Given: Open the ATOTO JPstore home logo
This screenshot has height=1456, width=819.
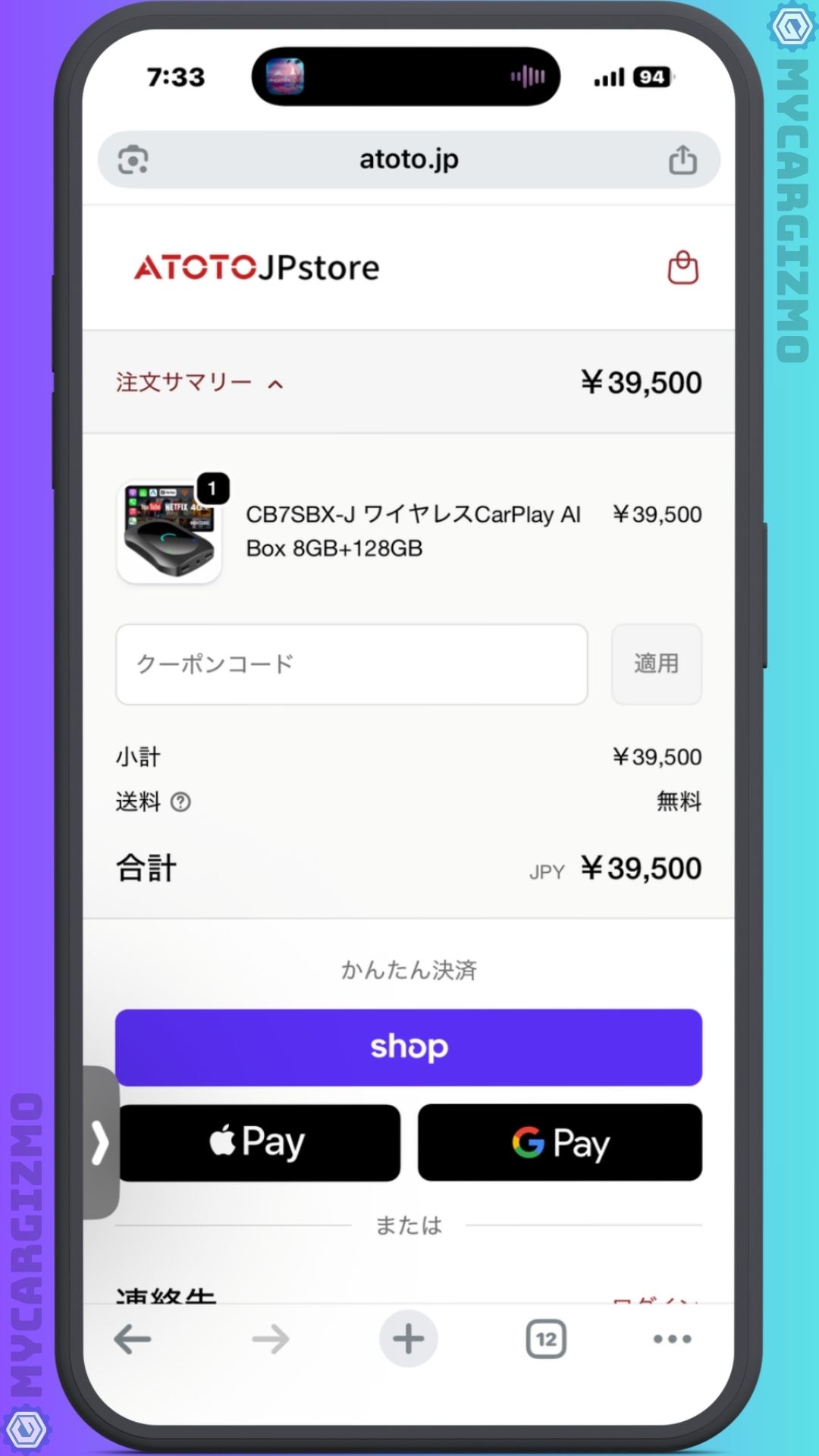Looking at the screenshot, I should [x=256, y=268].
